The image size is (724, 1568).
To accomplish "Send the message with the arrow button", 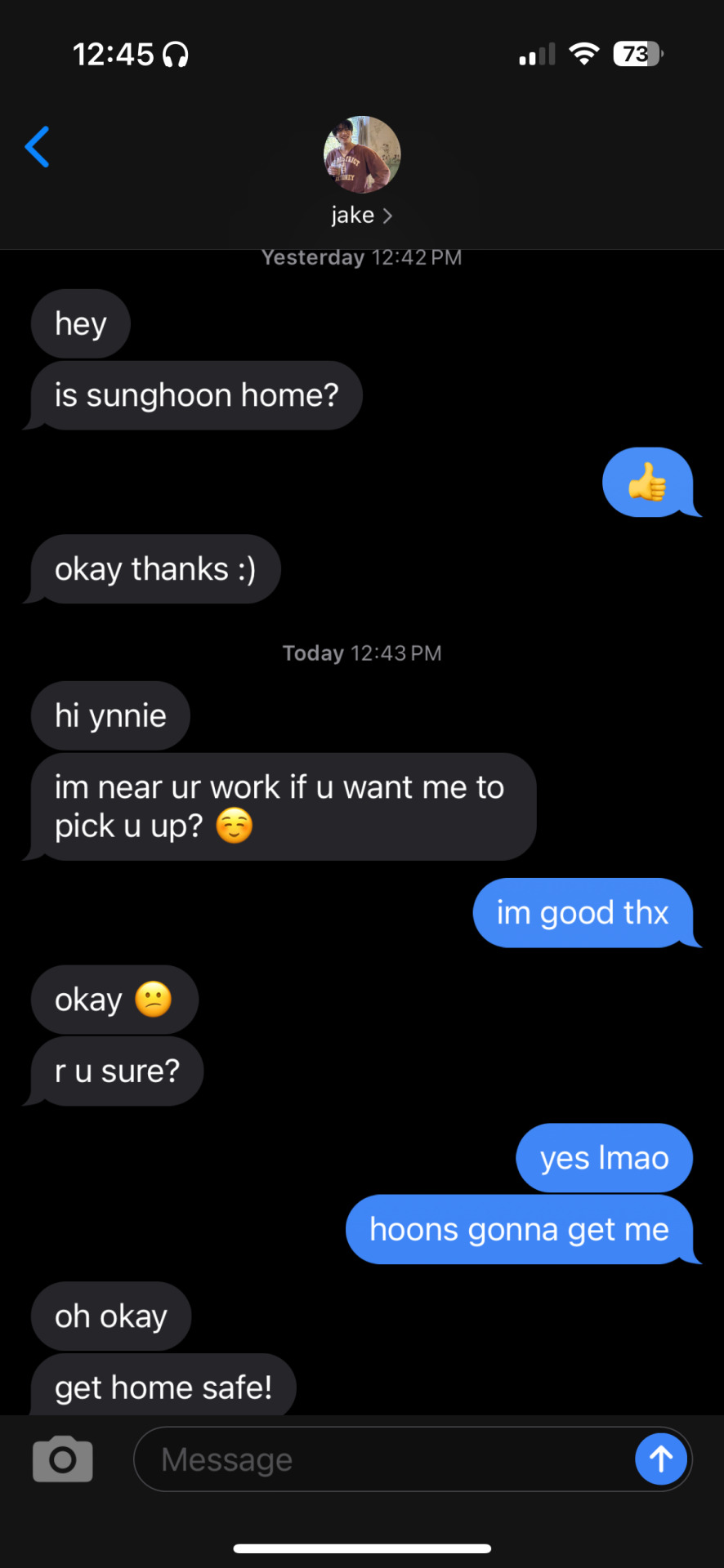I will tap(660, 1459).
